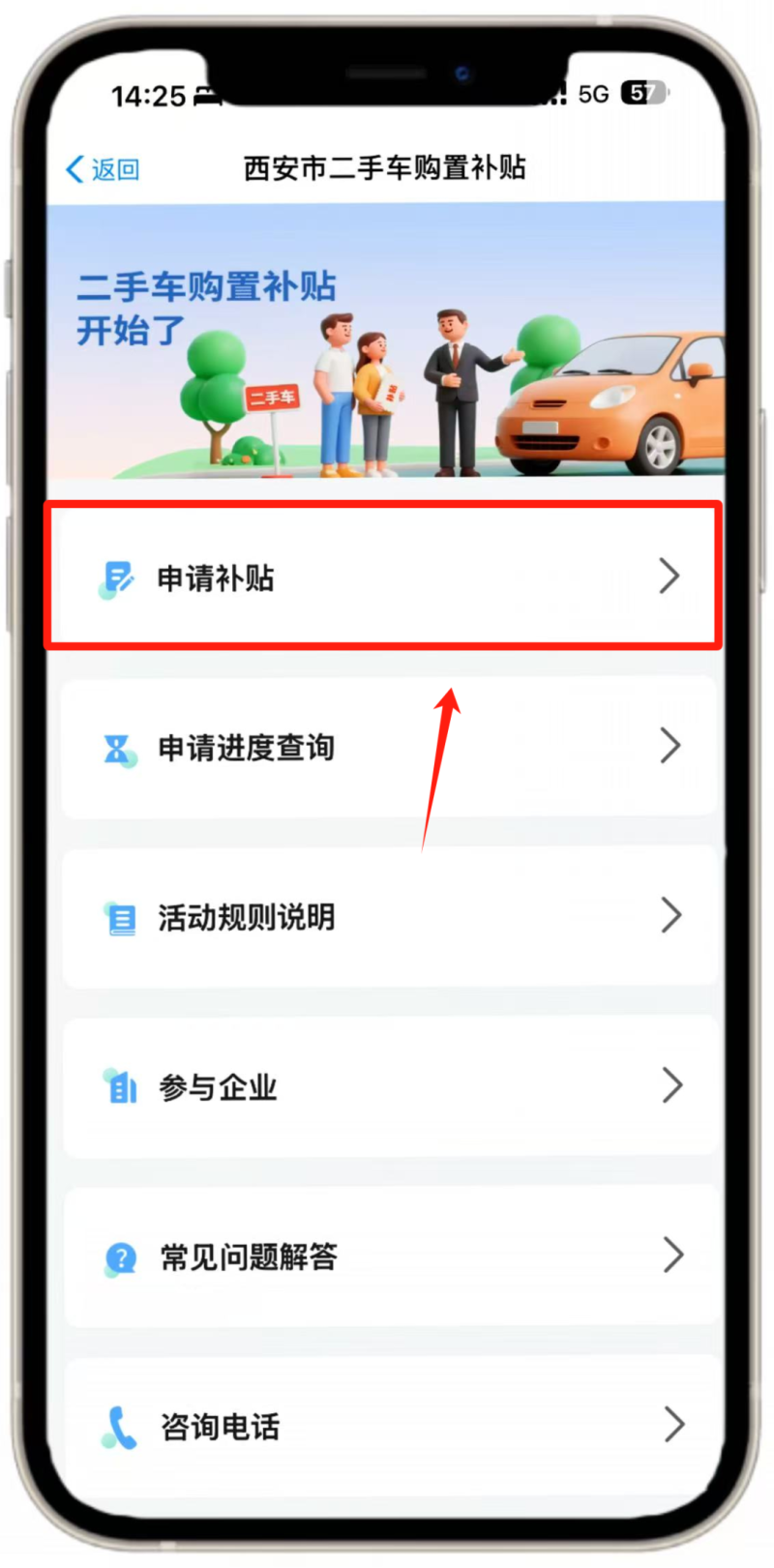Open 申请进度查询
Viewport: 774px width, 1568px height.
point(387,747)
